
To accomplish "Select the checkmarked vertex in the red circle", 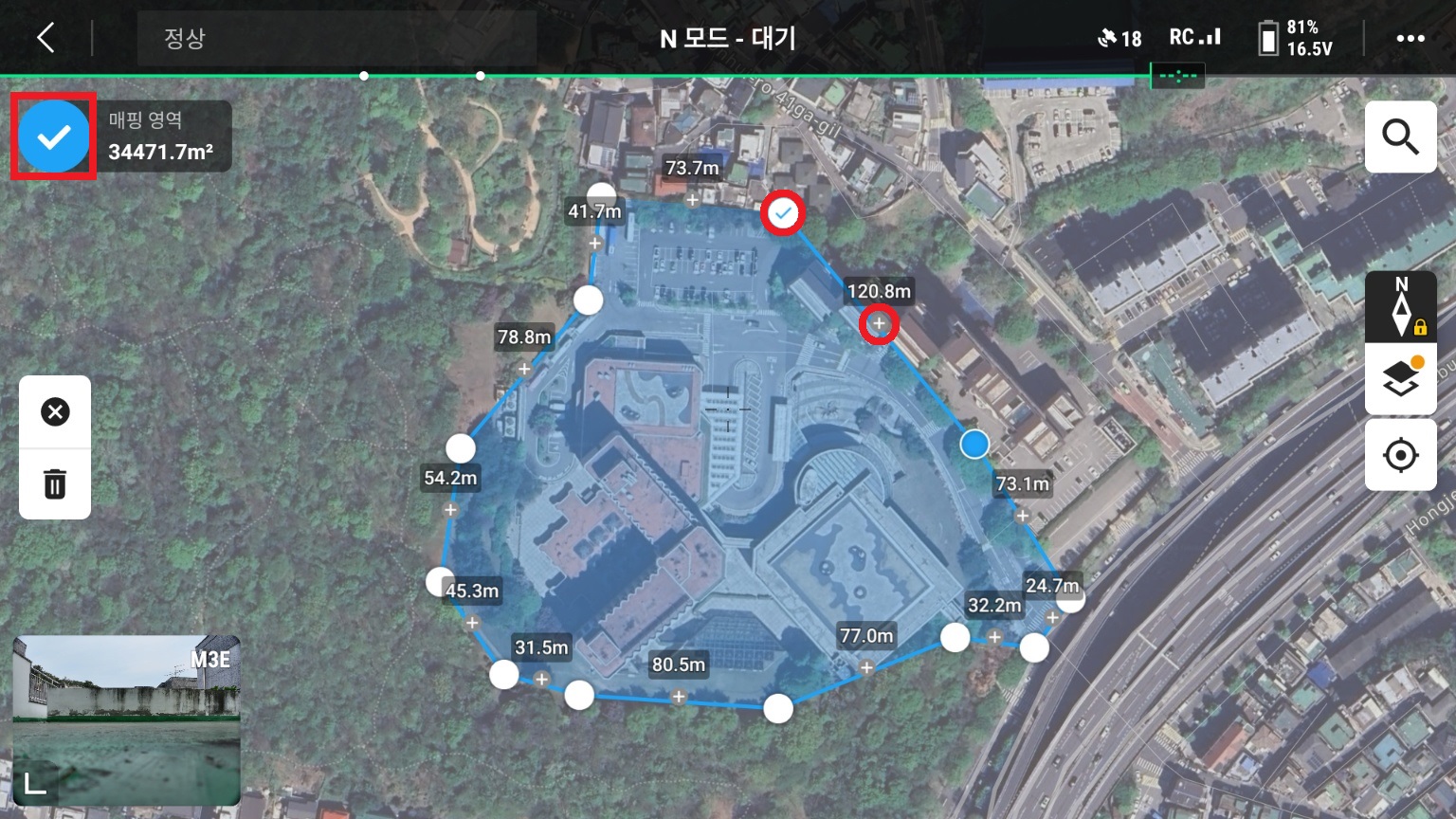I will coord(783,214).
